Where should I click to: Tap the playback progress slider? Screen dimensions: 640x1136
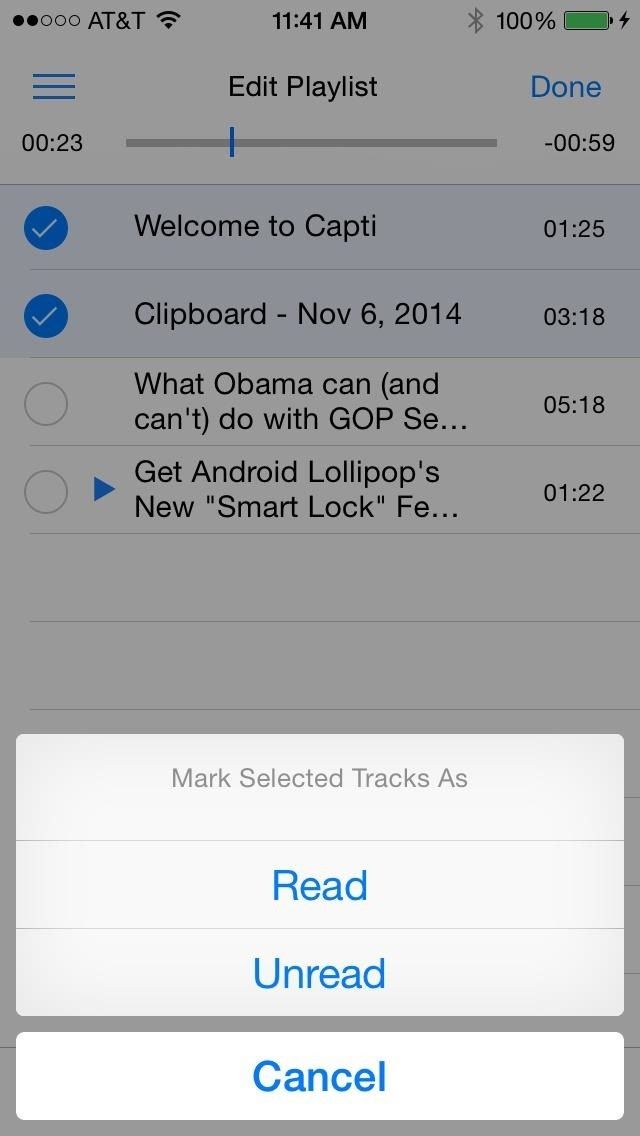click(311, 143)
